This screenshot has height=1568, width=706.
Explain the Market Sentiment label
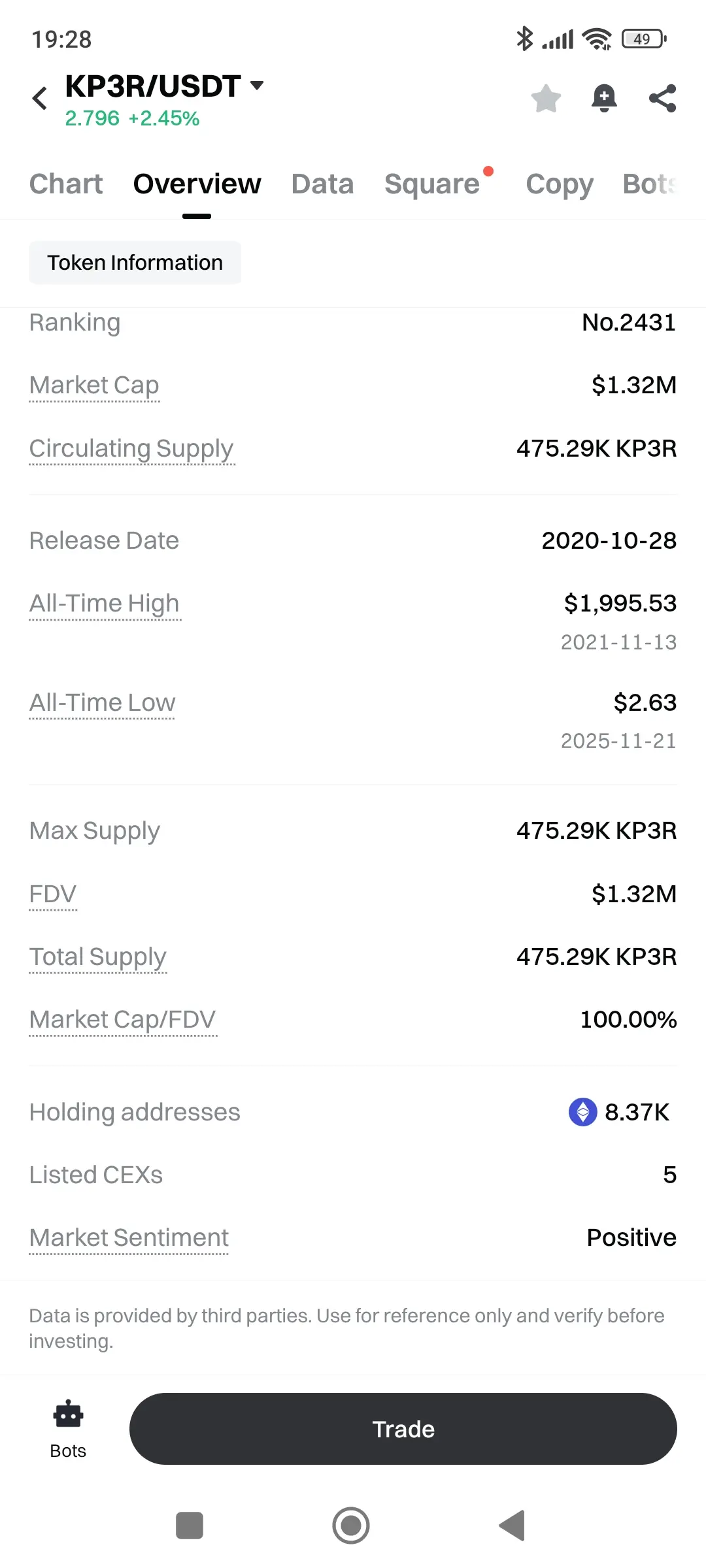pyautogui.click(x=129, y=1238)
